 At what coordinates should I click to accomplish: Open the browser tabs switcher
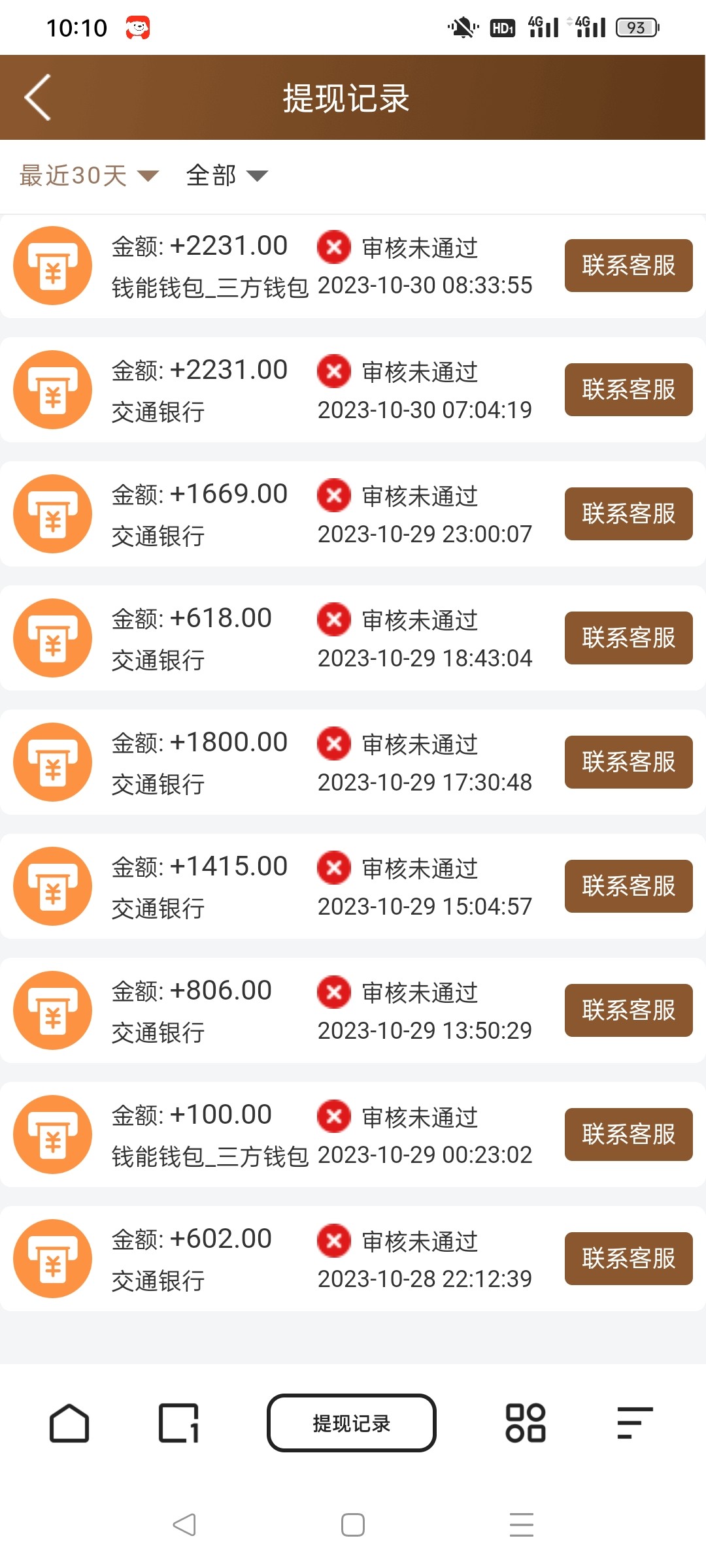coord(178,1423)
